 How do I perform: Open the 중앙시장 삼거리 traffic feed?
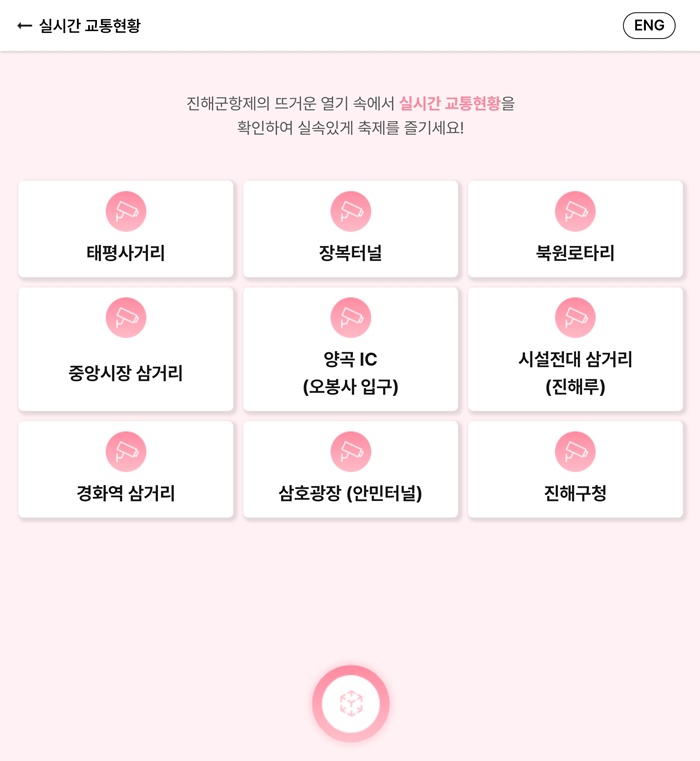(126, 349)
